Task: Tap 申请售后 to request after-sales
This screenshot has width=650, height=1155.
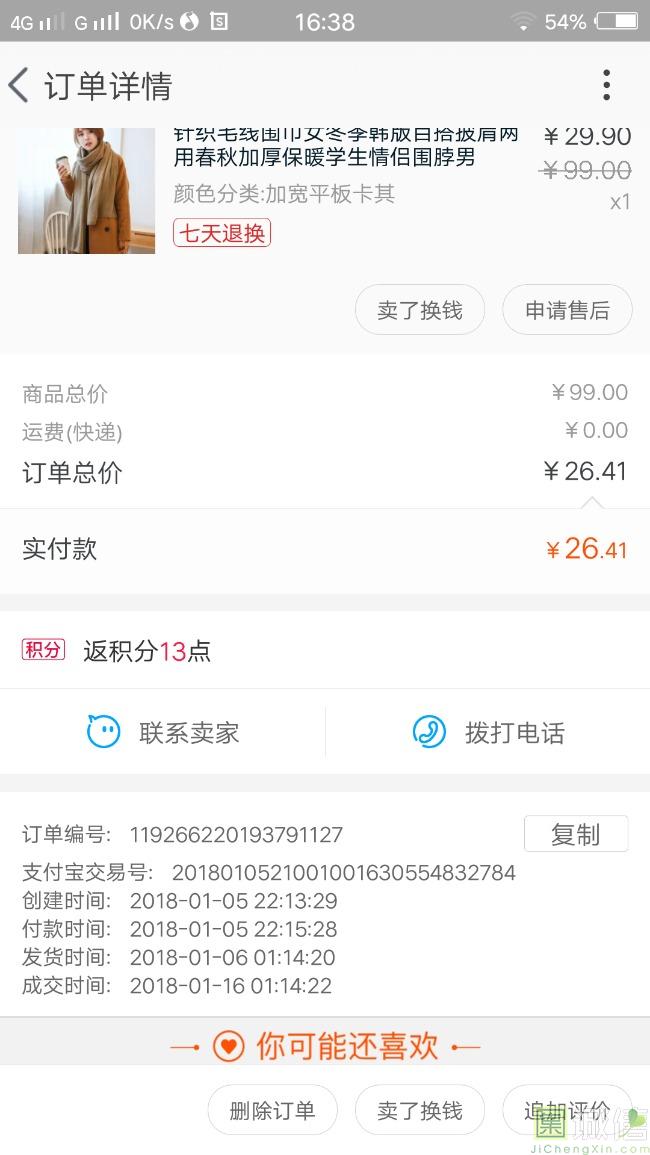Action: 567,310
